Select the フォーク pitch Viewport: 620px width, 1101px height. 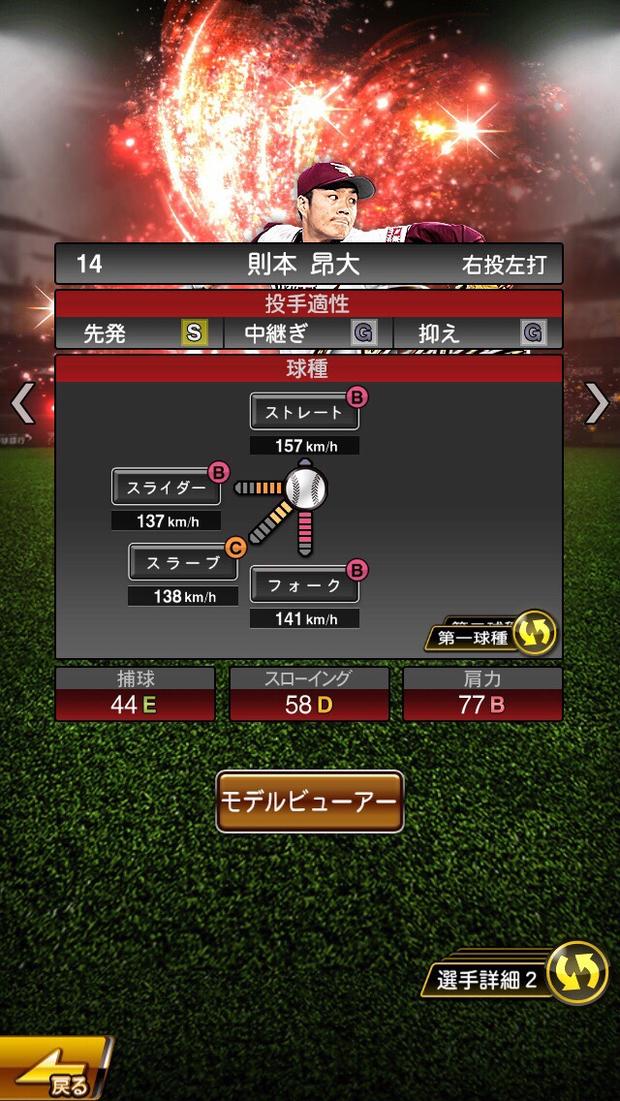(x=304, y=585)
